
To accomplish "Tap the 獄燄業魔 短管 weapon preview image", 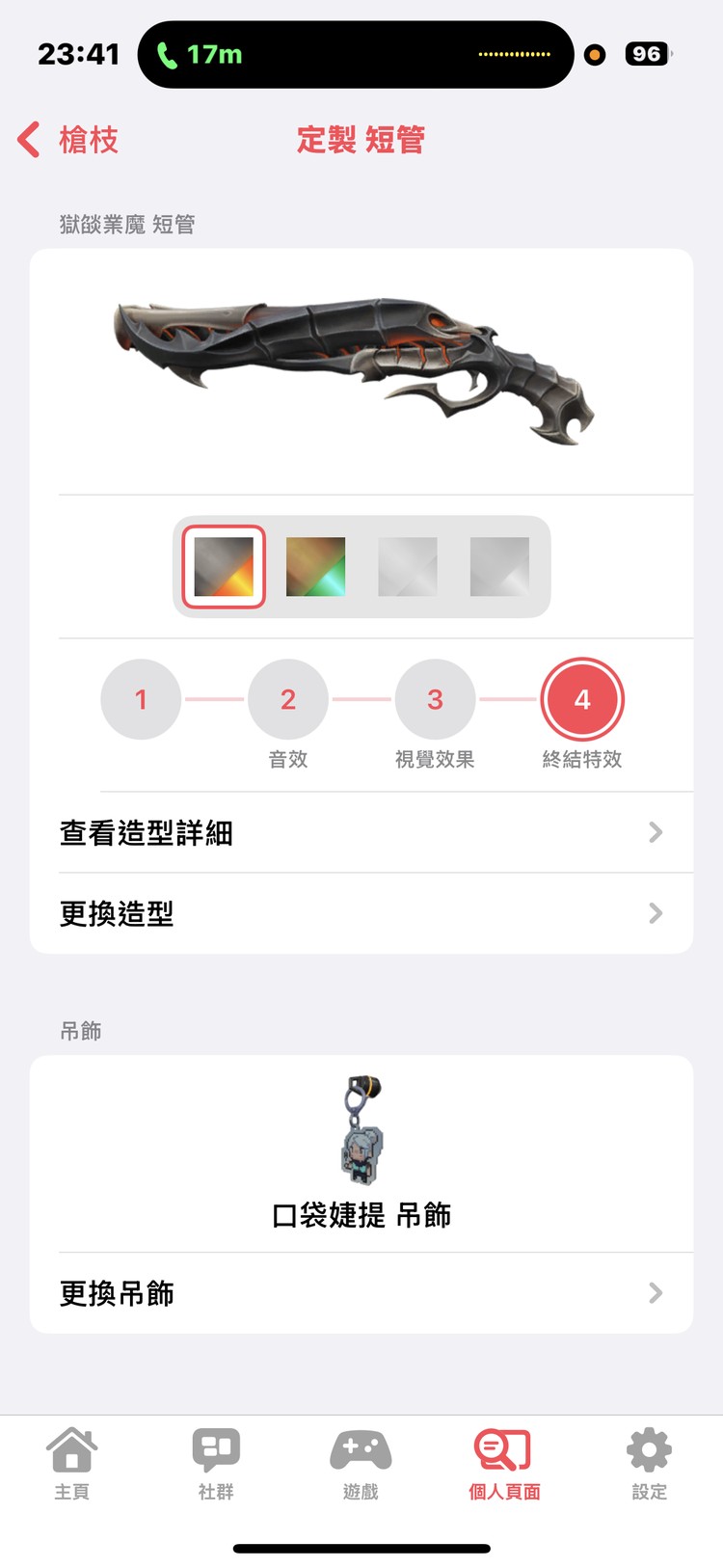I will (361, 366).
